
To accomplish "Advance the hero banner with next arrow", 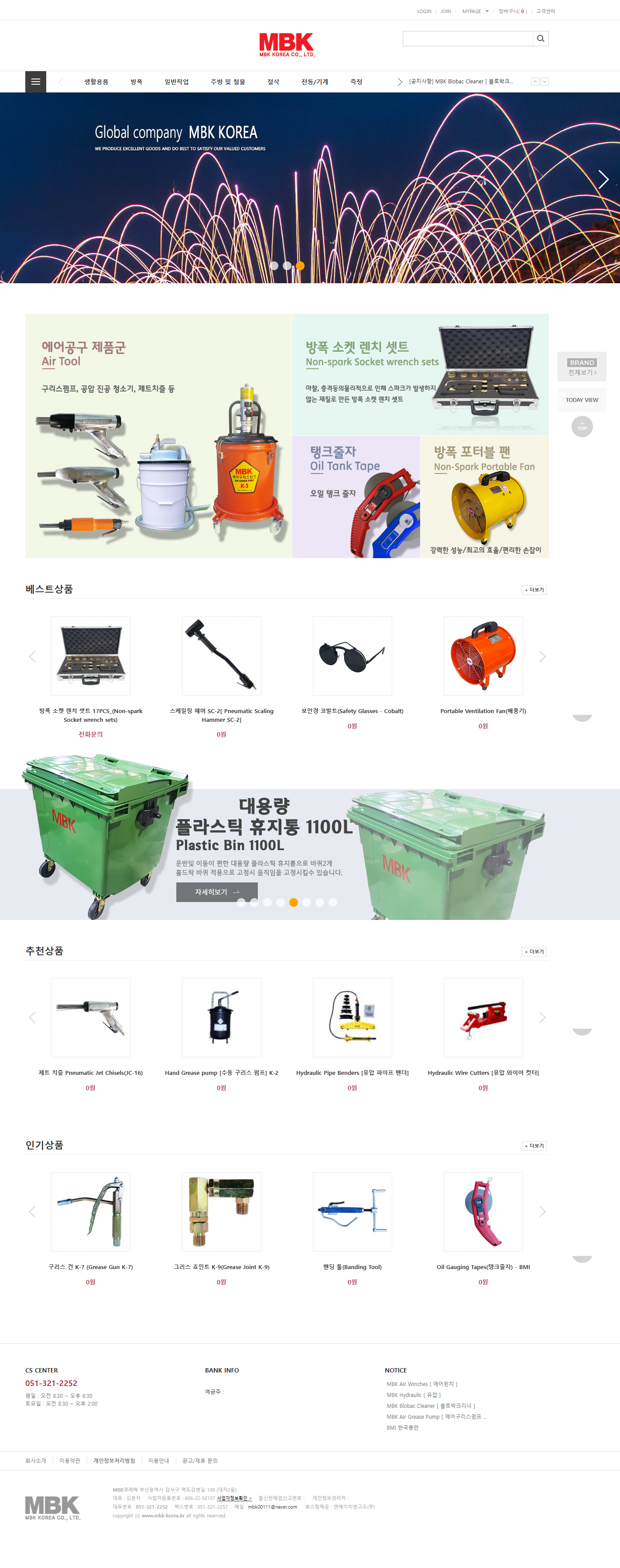I will coord(603,179).
